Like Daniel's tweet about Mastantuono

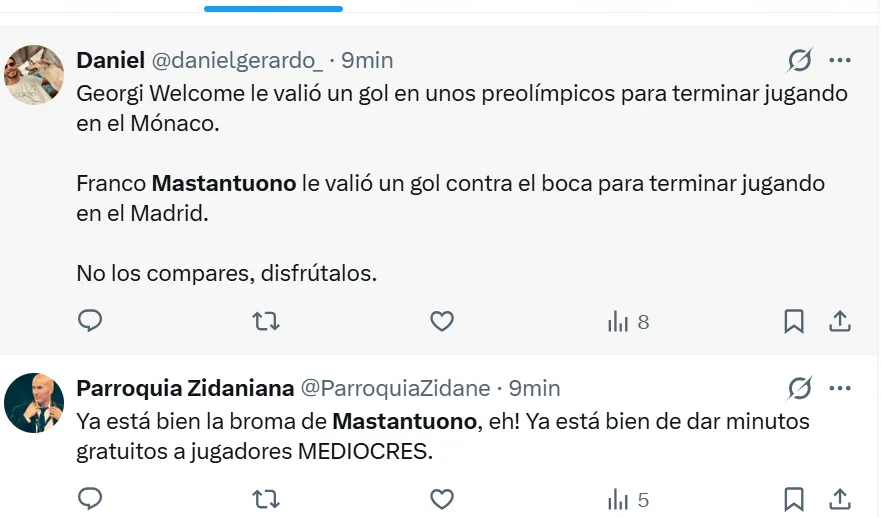tap(441, 321)
